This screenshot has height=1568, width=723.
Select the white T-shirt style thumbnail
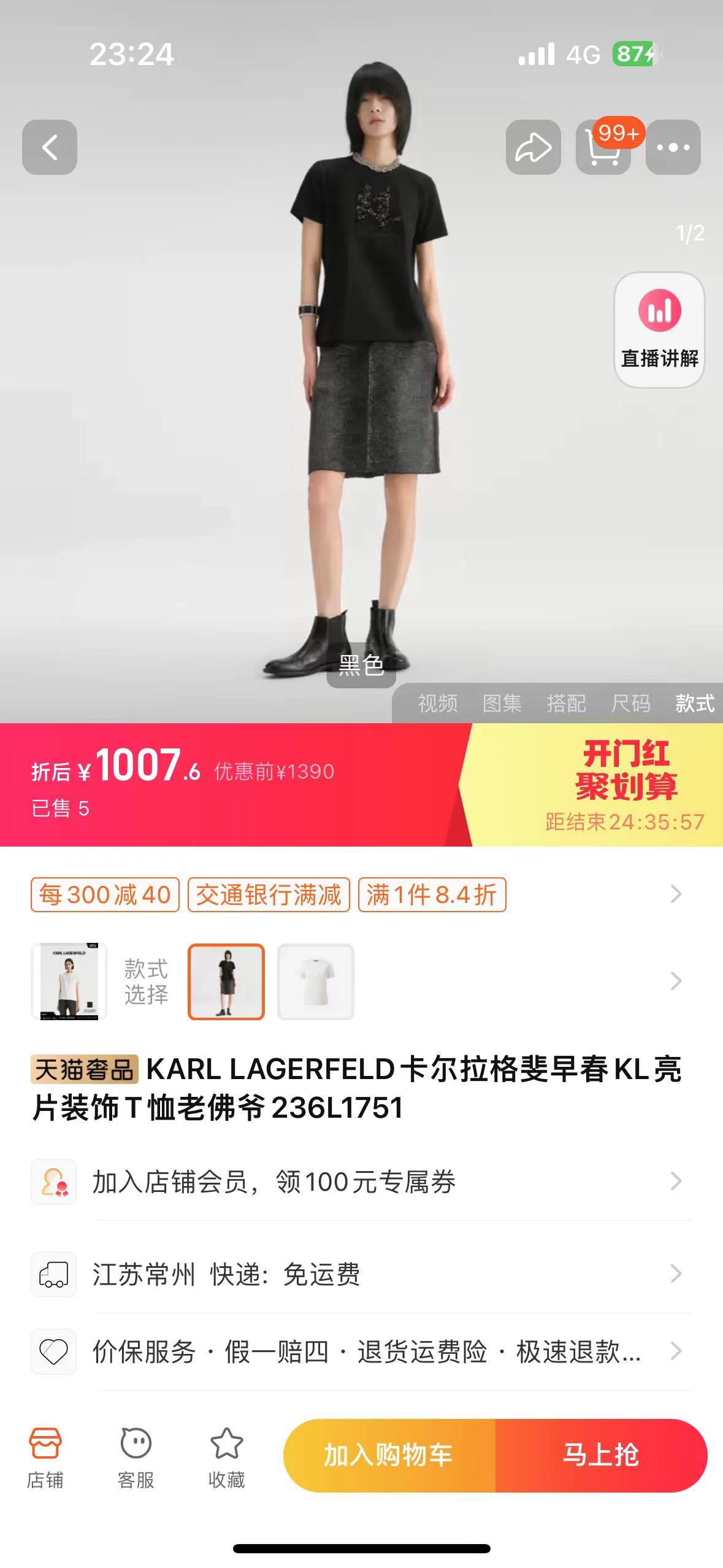315,982
